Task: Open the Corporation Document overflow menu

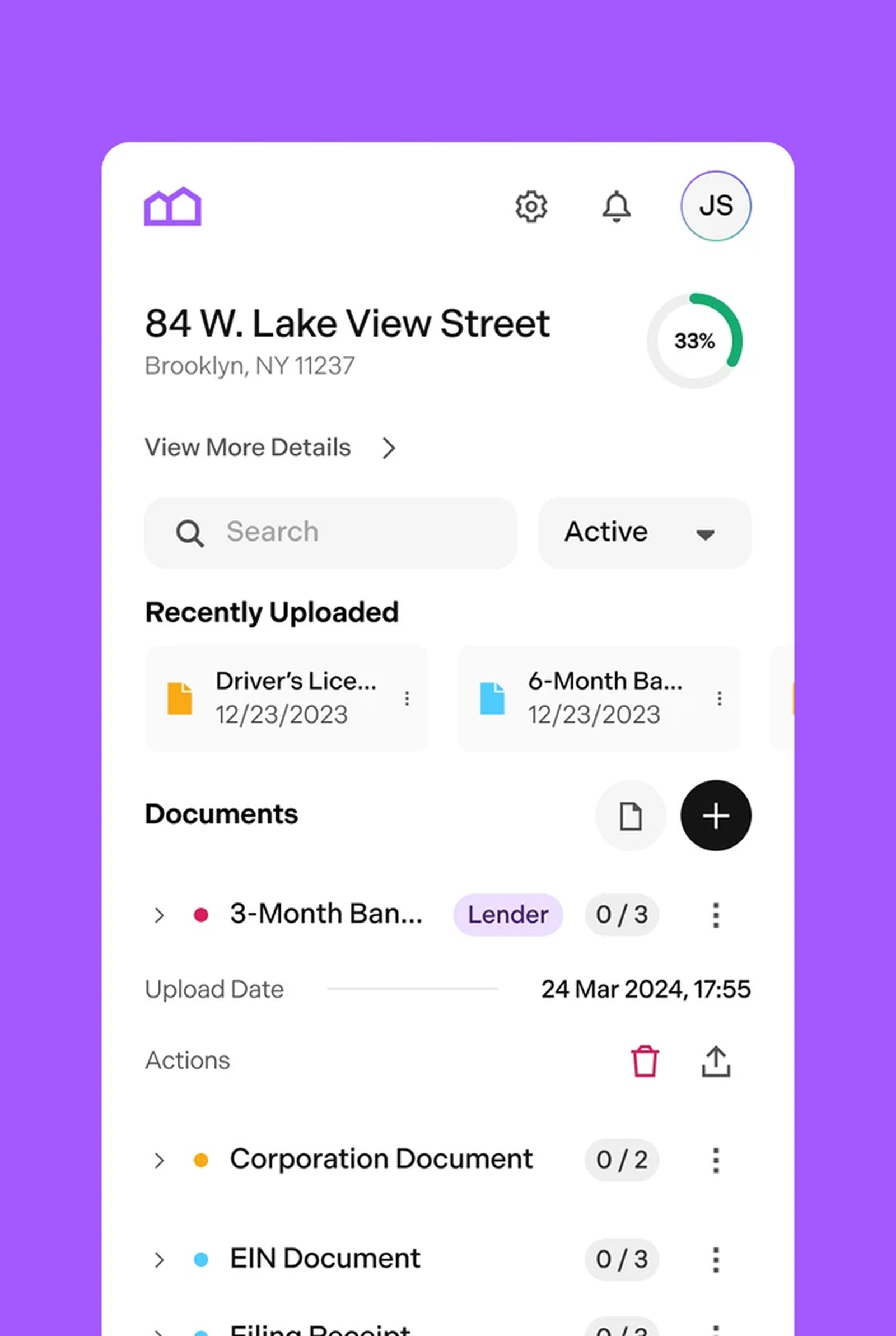Action: (x=716, y=1160)
